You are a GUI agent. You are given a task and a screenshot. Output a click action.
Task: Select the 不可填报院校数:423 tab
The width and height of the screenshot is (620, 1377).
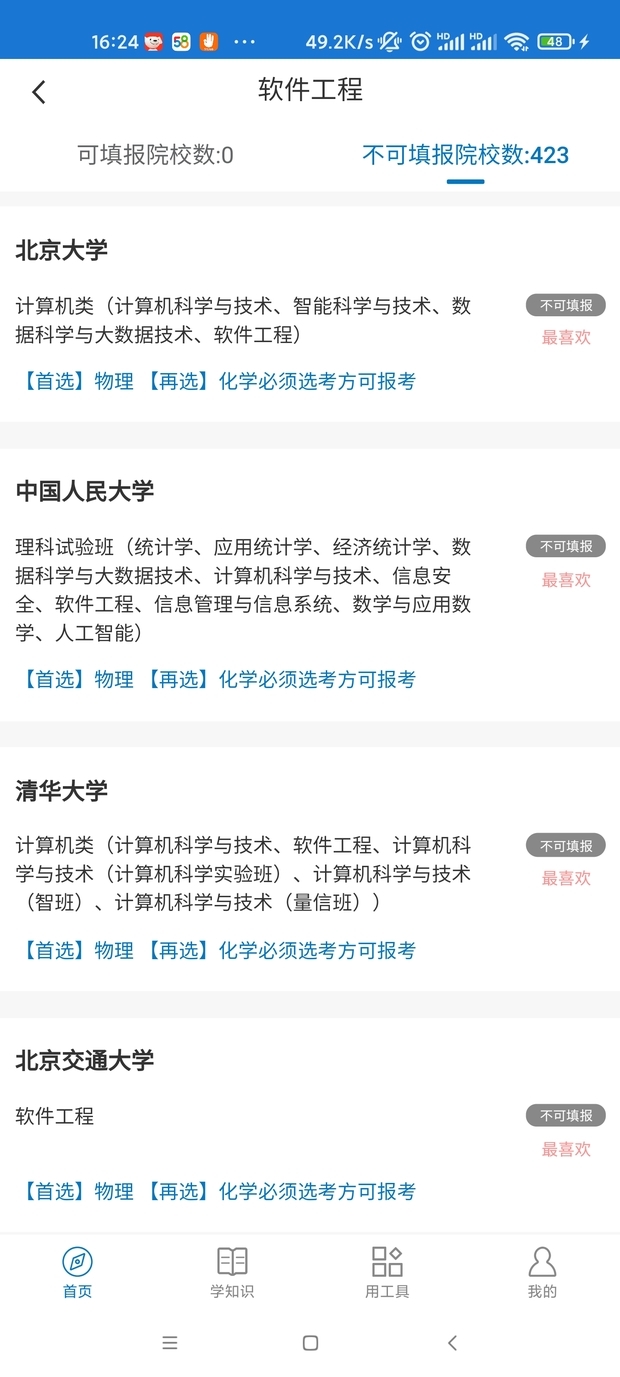465,155
